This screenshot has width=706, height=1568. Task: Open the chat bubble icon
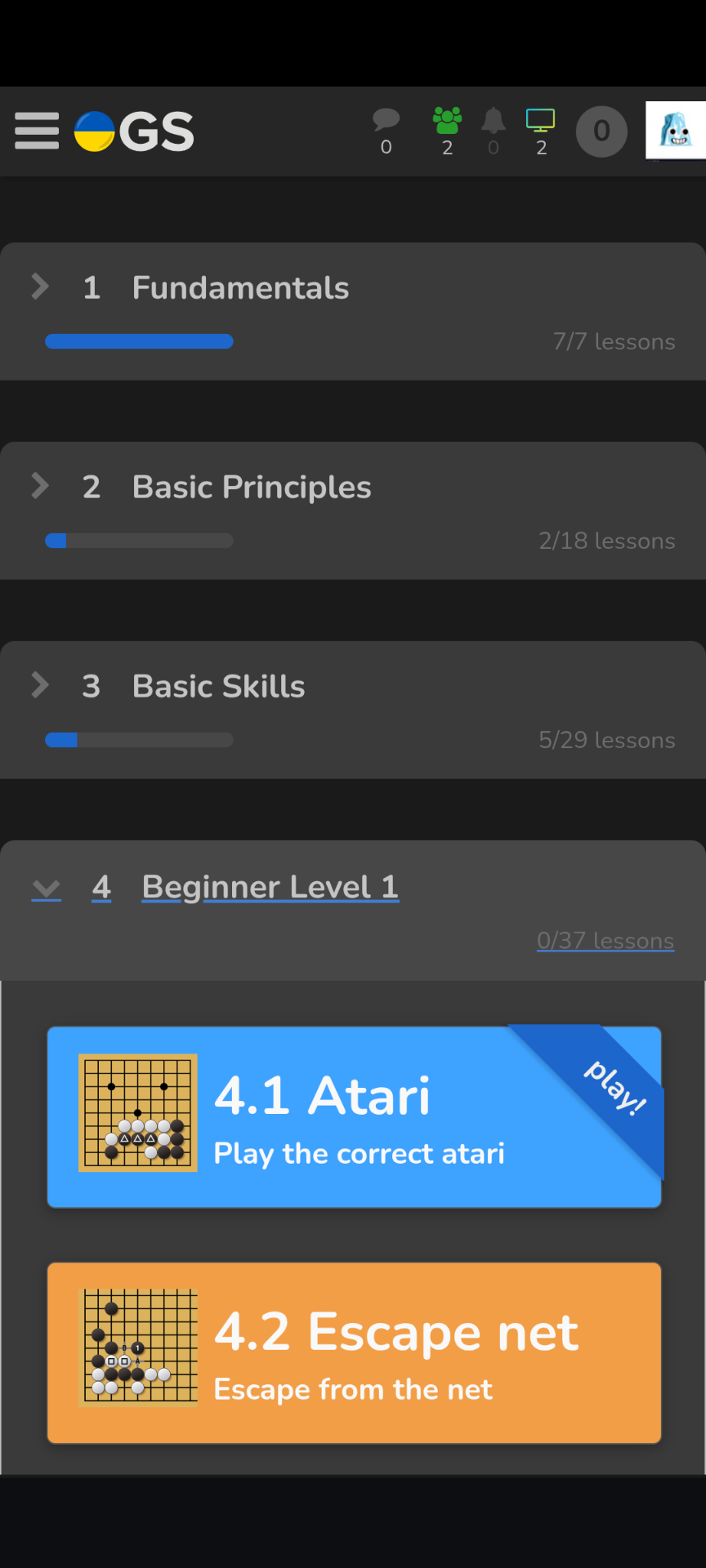click(x=386, y=129)
